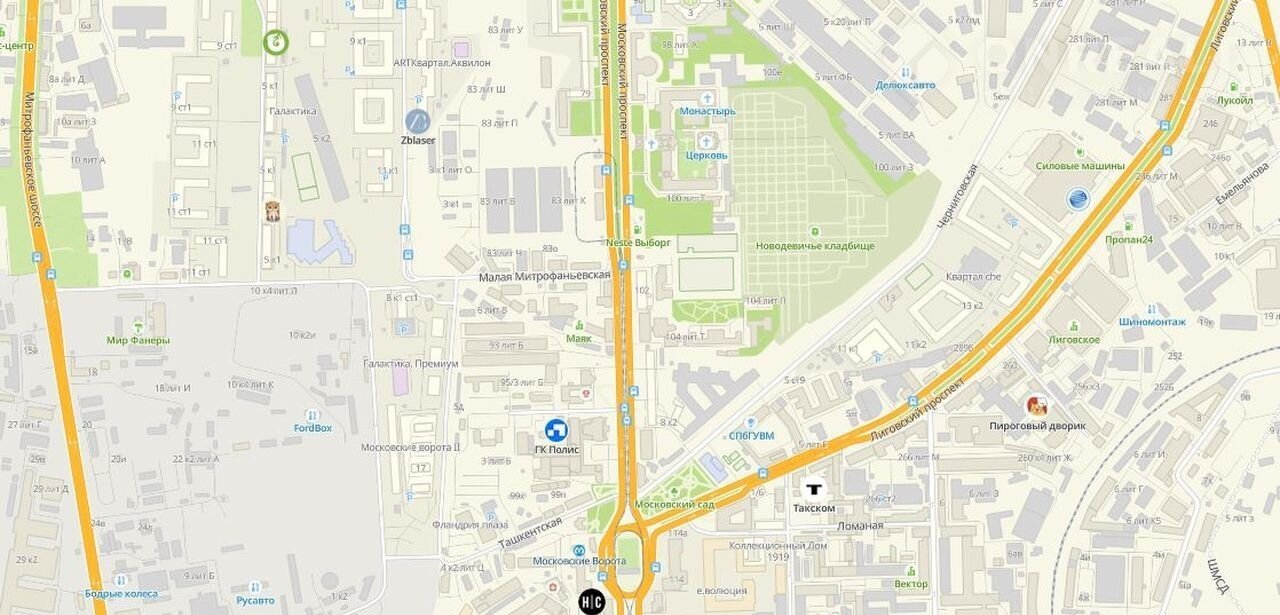Tap the Zblaser map pin

coord(417,122)
